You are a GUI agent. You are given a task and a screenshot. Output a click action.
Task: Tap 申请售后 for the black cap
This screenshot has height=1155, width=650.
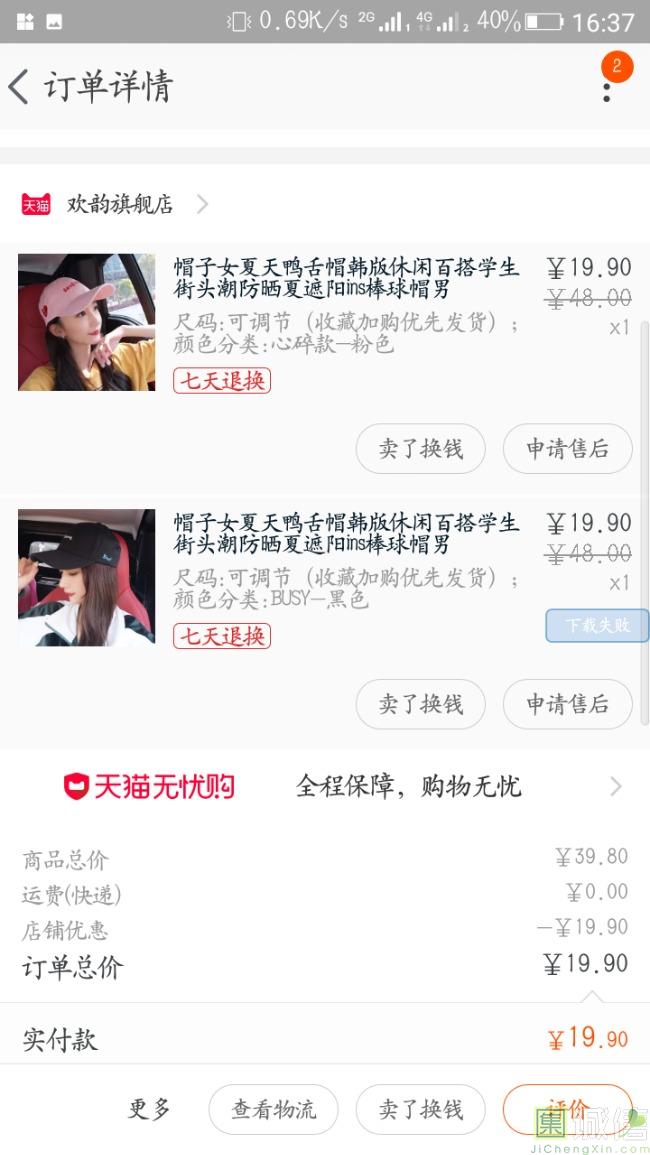pos(567,704)
